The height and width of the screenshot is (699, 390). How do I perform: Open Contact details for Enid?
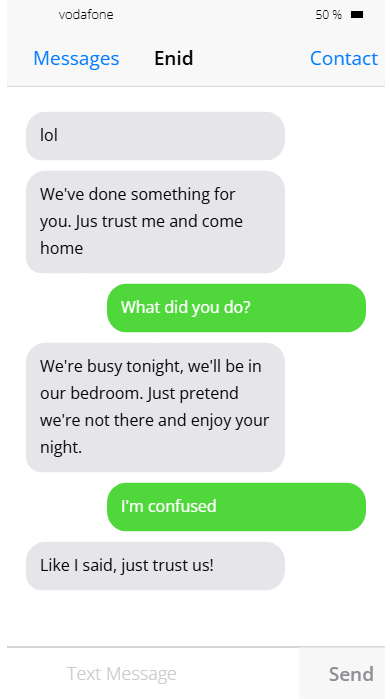(344, 58)
